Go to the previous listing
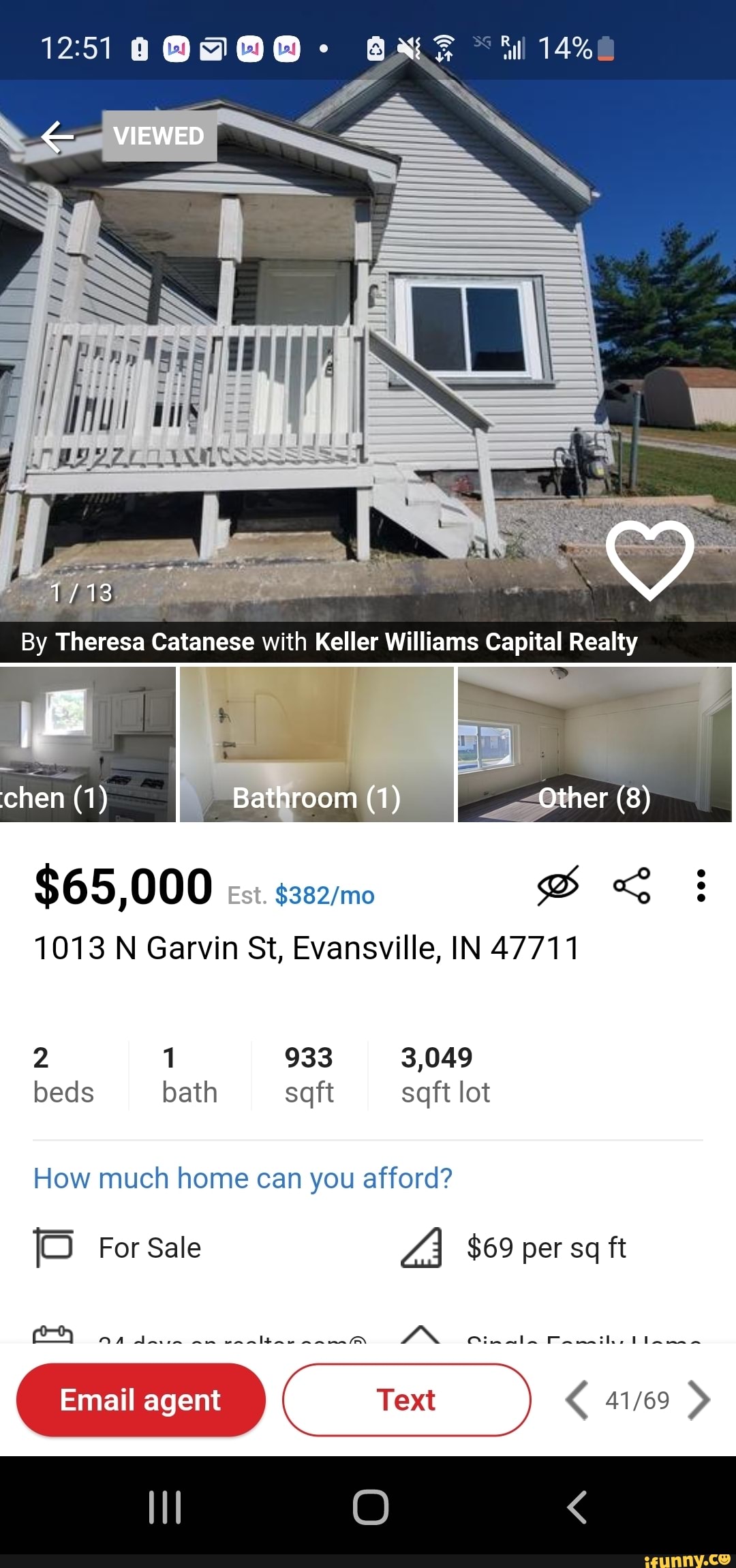 pos(577,1400)
